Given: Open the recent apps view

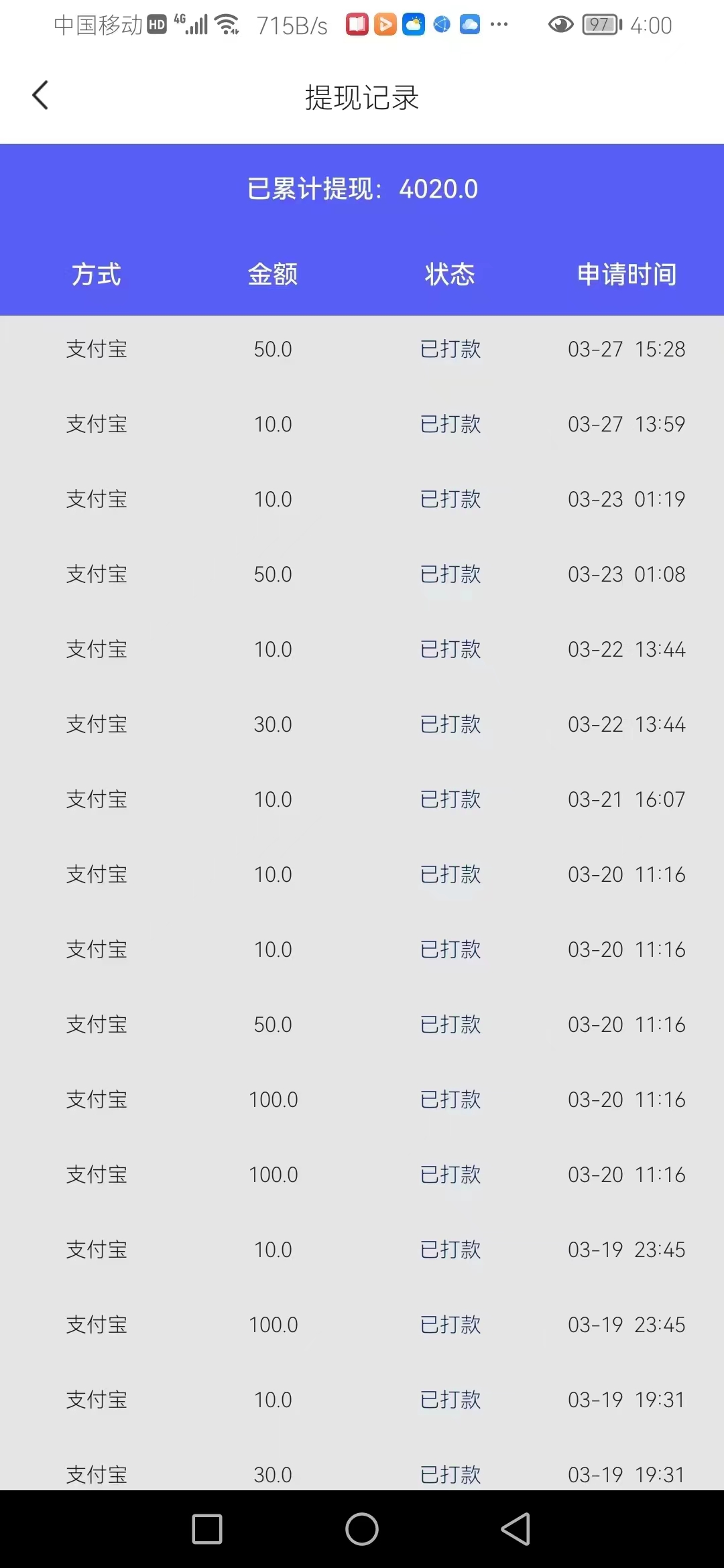Looking at the screenshot, I should [x=207, y=1529].
